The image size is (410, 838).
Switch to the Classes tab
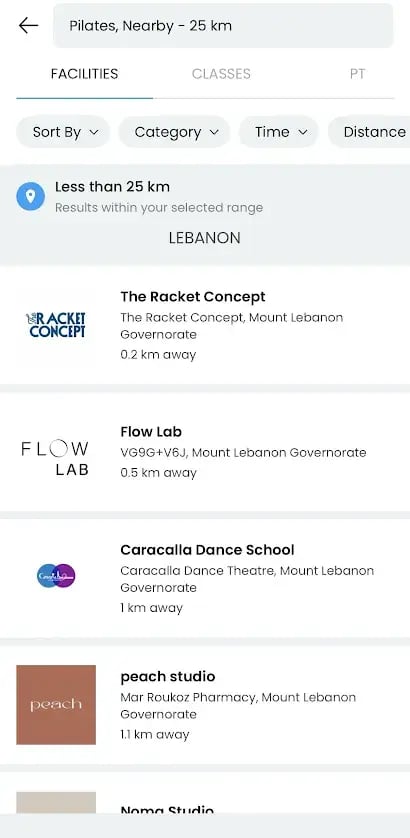pyautogui.click(x=221, y=74)
